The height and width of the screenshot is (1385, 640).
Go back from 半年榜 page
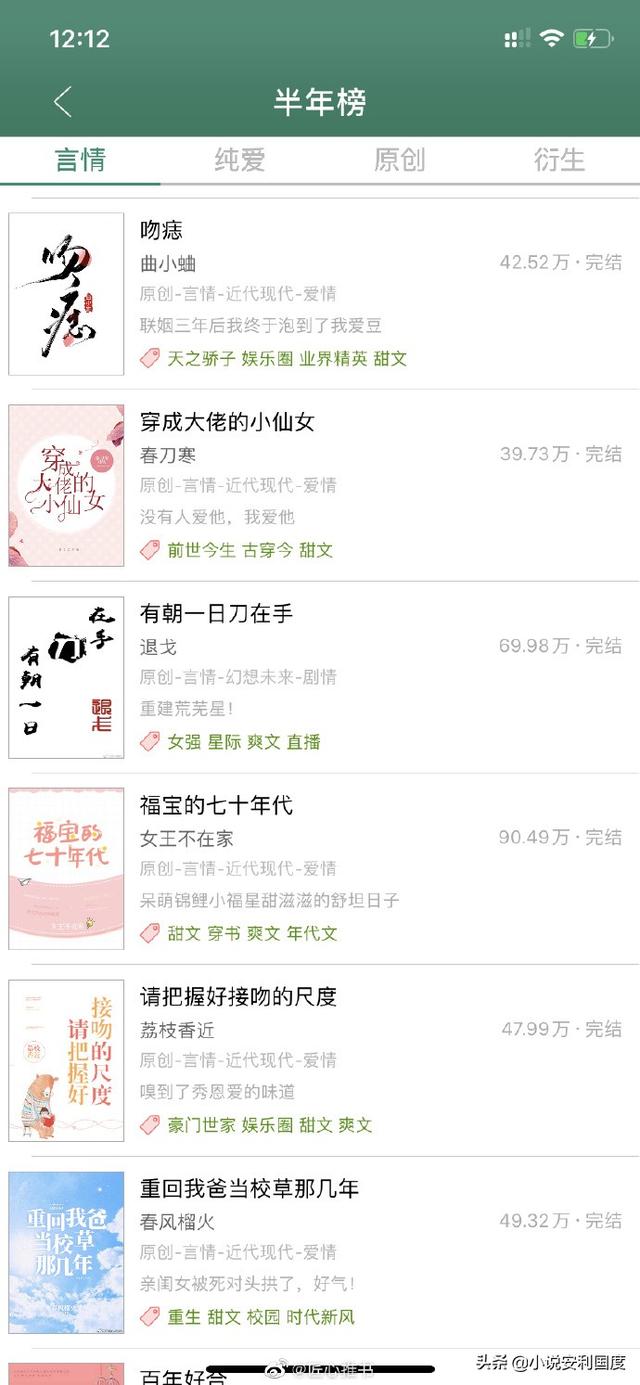click(x=63, y=101)
